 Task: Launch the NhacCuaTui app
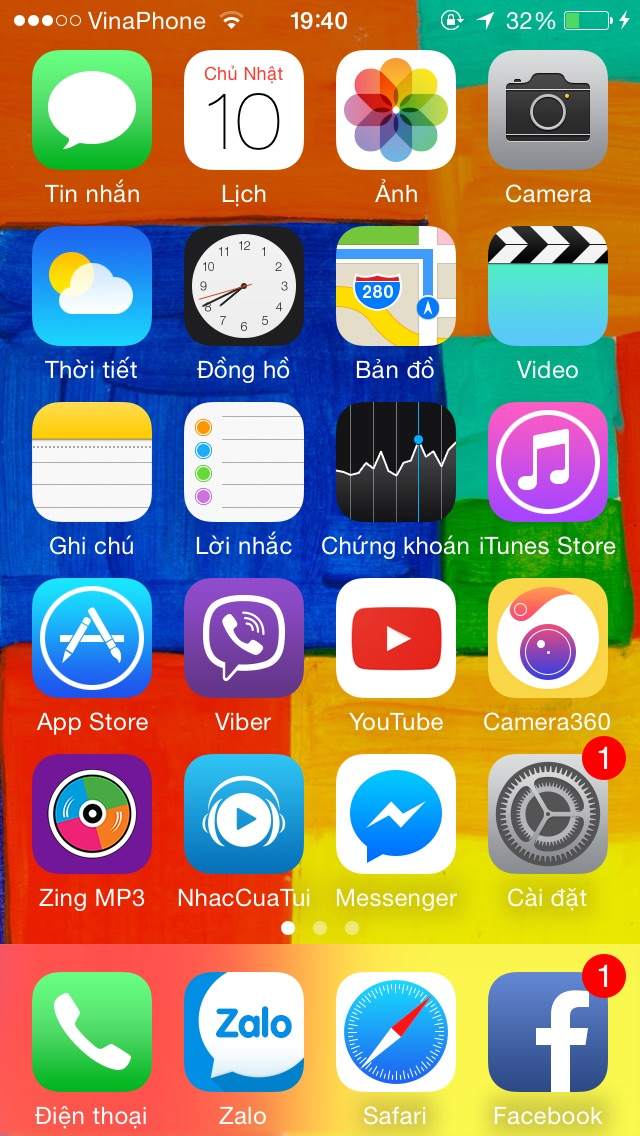(x=244, y=814)
